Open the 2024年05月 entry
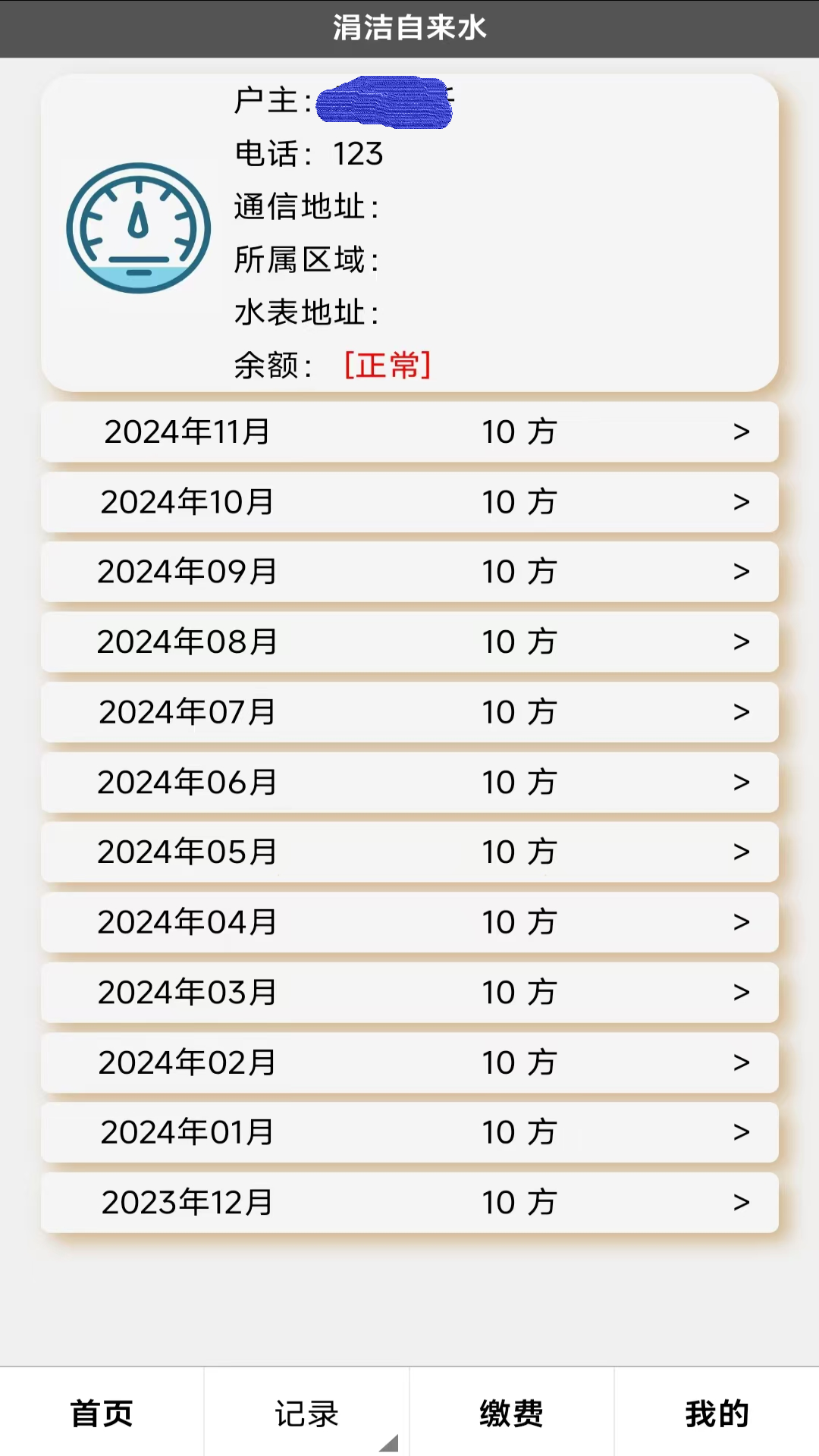Viewport: 819px width, 1456px height. point(409,852)
